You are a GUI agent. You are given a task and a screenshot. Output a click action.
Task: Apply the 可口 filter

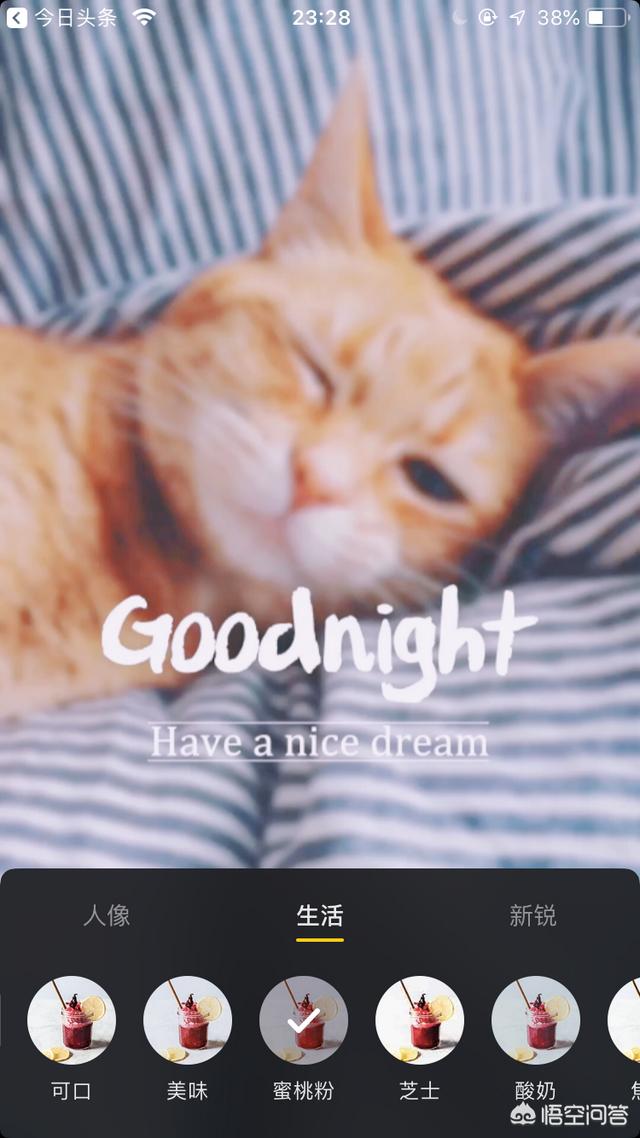click(x=71, y=1021)
